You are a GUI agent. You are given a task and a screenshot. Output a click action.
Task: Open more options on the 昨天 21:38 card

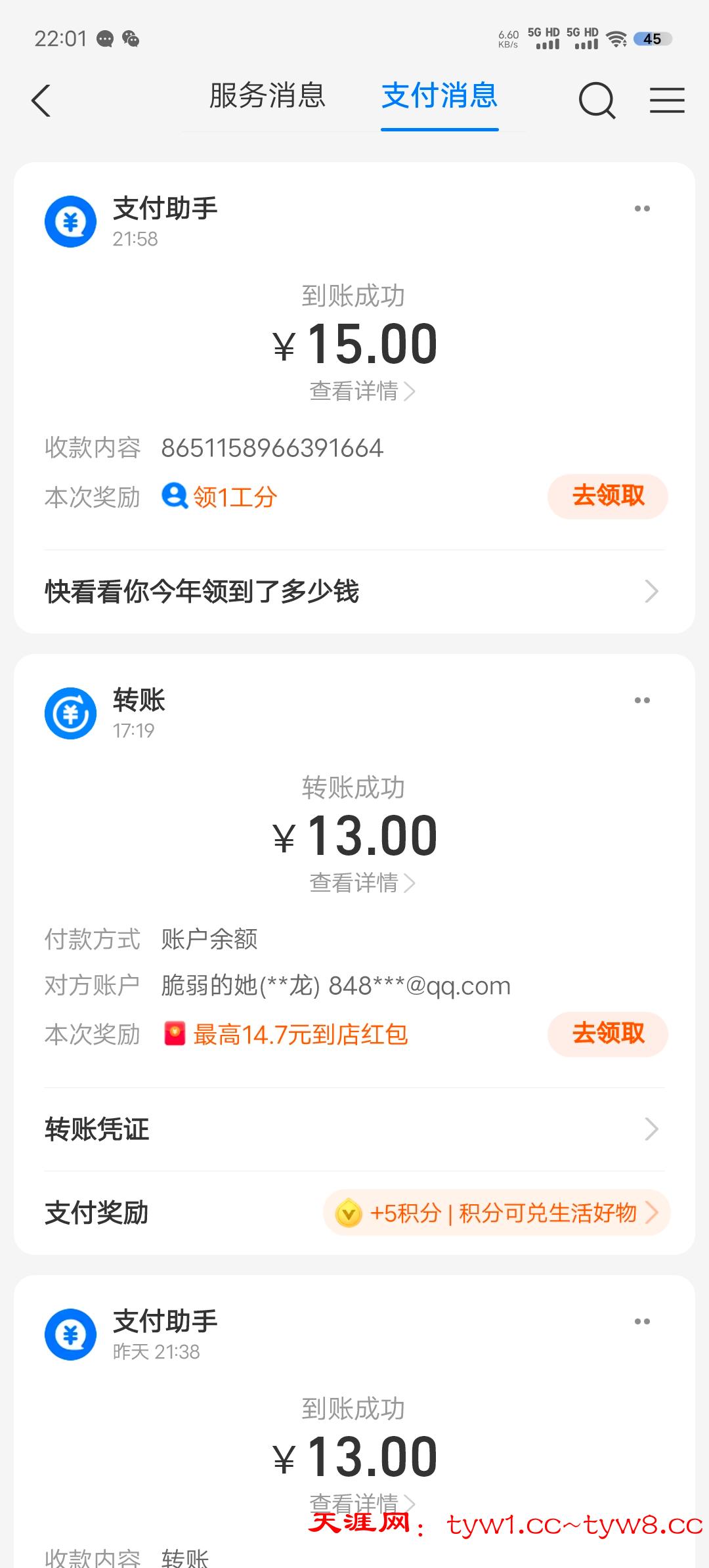(x=642, y=1322)
